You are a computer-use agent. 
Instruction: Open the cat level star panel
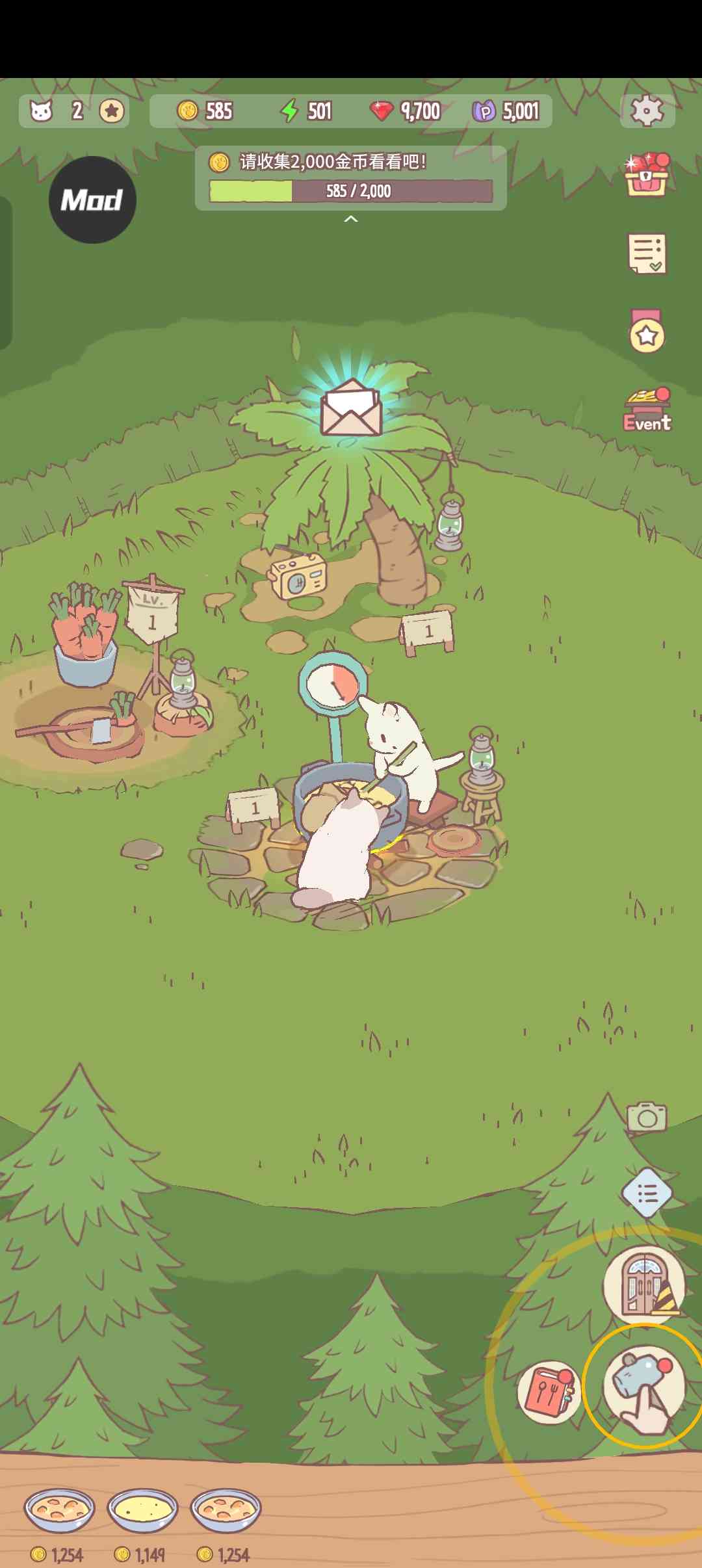[x=112, y=111]
